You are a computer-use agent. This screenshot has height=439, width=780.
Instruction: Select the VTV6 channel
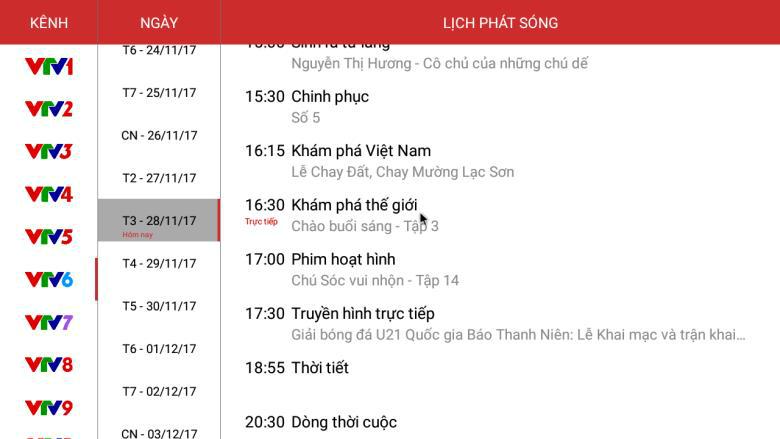[x=49, y=280]
